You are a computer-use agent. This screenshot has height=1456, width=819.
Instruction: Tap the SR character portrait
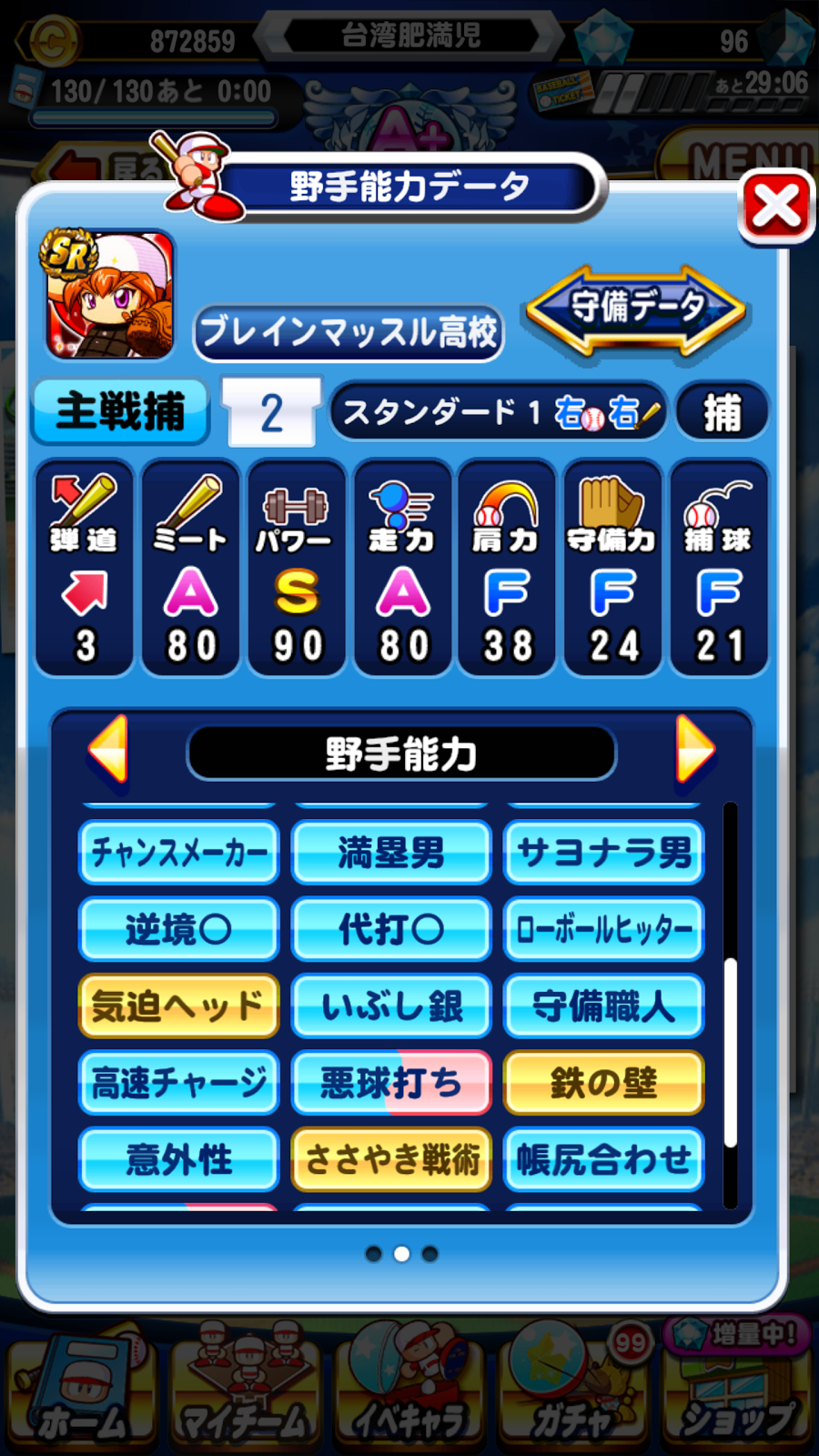tap(109, 294)
